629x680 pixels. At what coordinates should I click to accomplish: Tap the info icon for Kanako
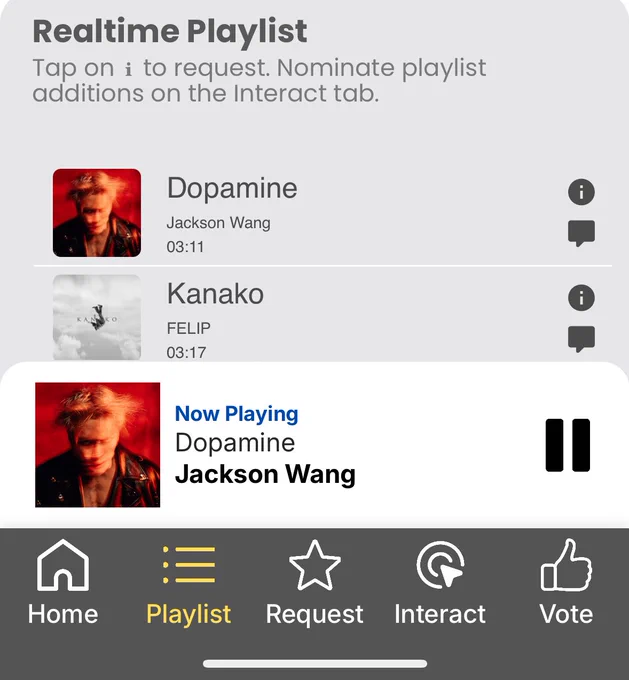pos(581,297)
